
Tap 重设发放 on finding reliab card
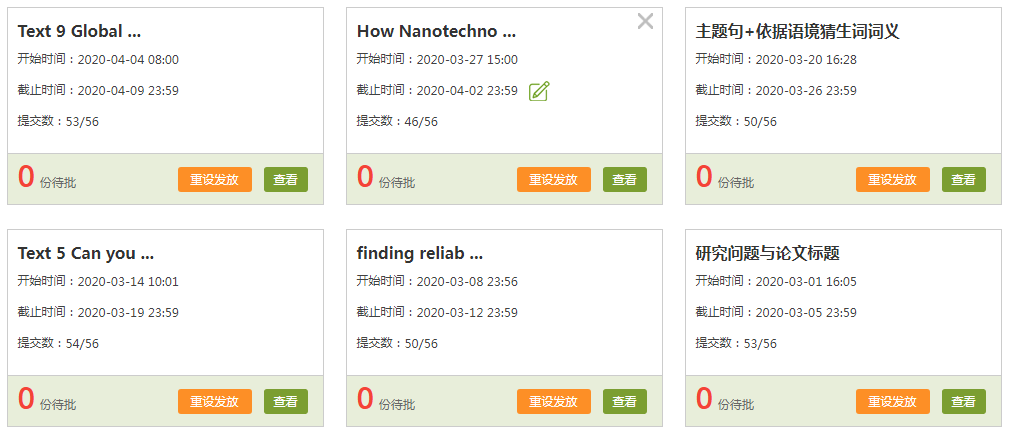[554, 402]
